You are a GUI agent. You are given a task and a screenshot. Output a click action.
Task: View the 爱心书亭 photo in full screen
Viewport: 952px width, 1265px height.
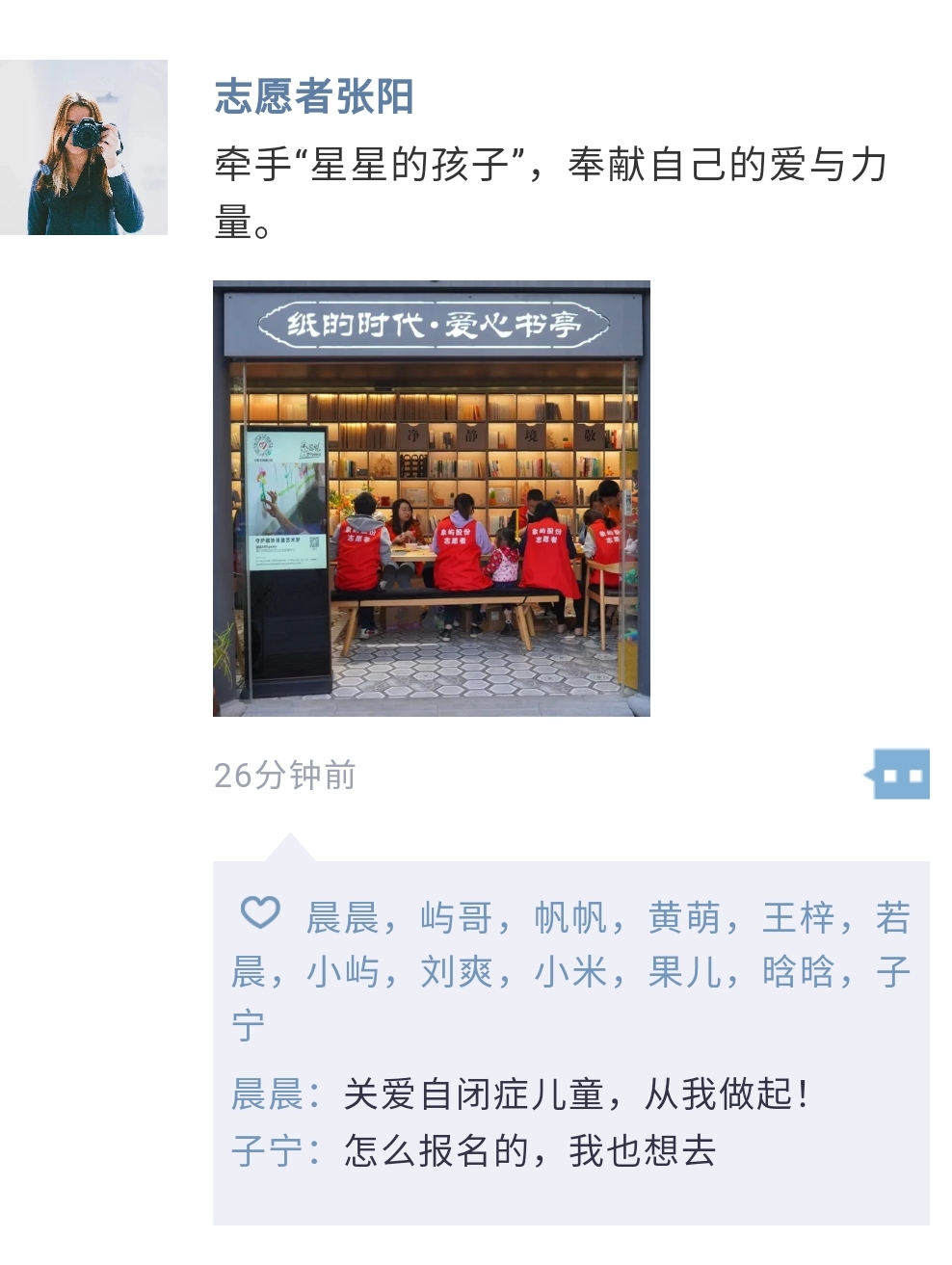(431, 498)
